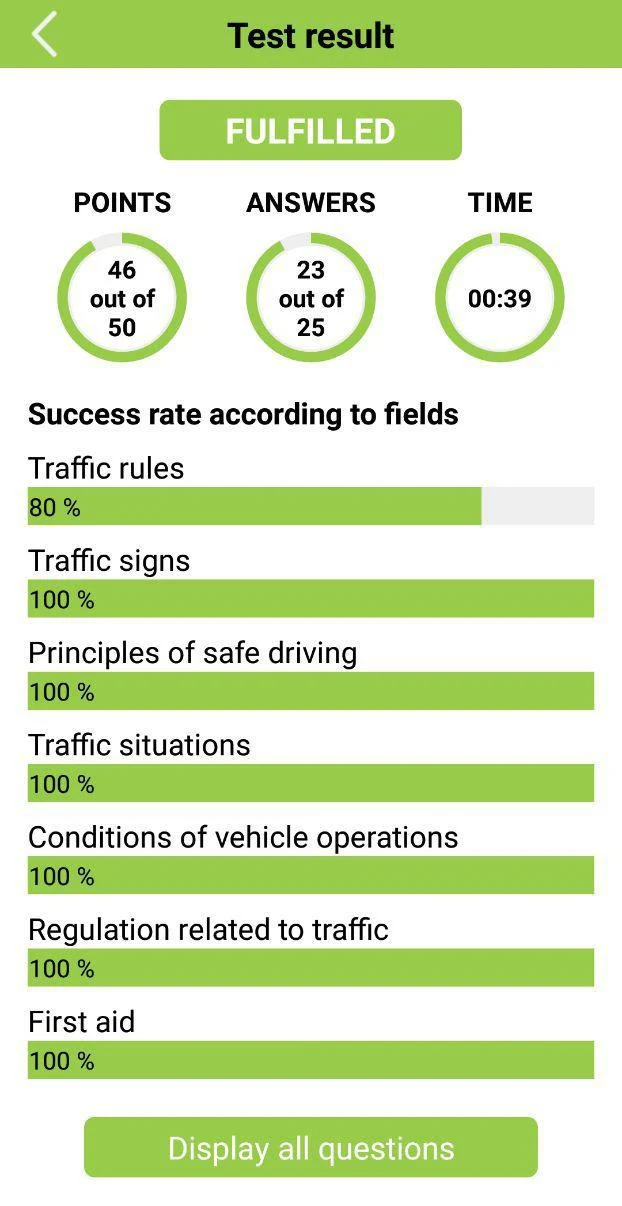Tap Display all questions button
This screenshot has height=1206, width=622.
point(311,1148)
